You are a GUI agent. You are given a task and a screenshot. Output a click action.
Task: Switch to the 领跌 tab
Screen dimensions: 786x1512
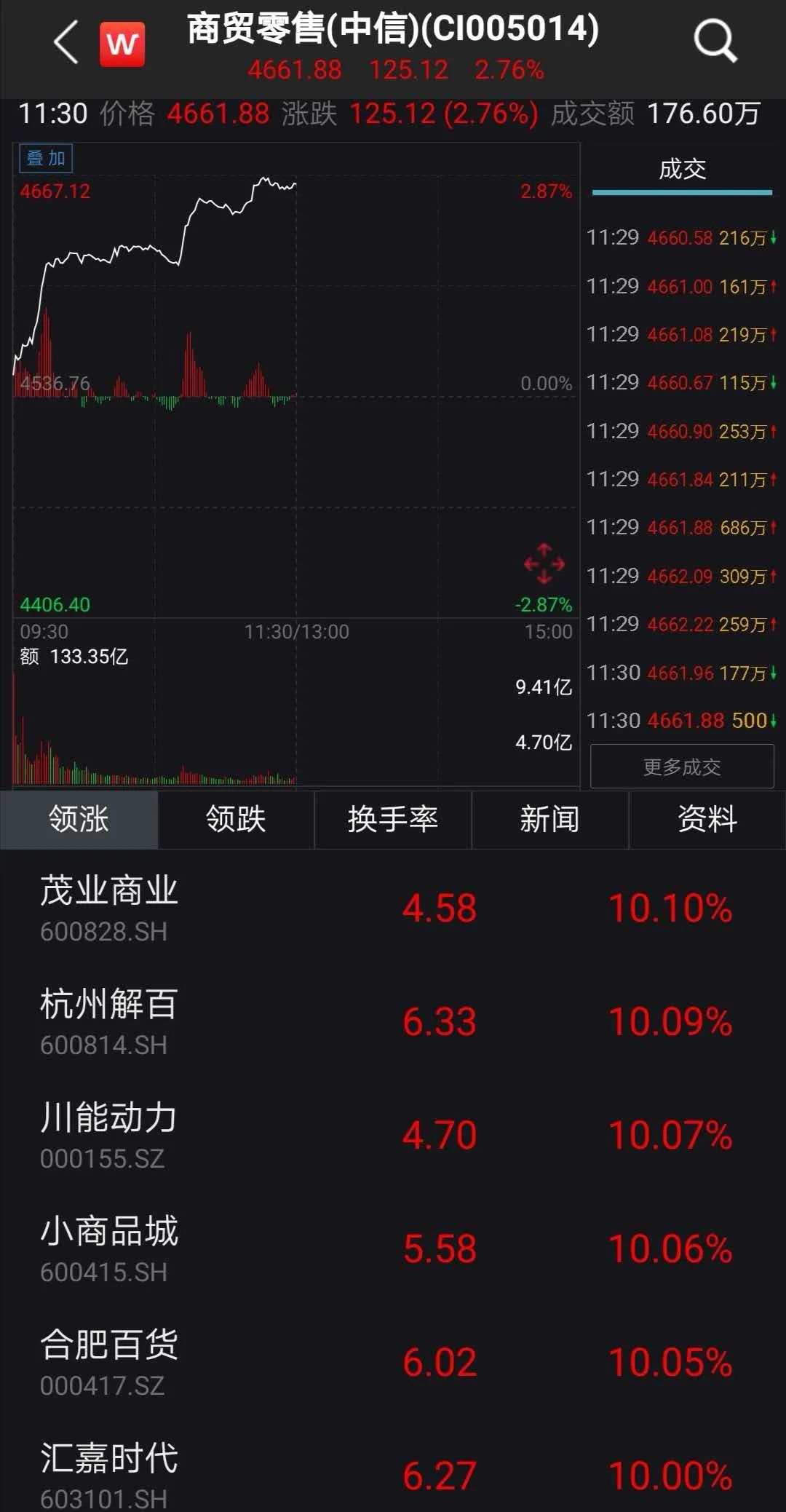tap(236, 819)
